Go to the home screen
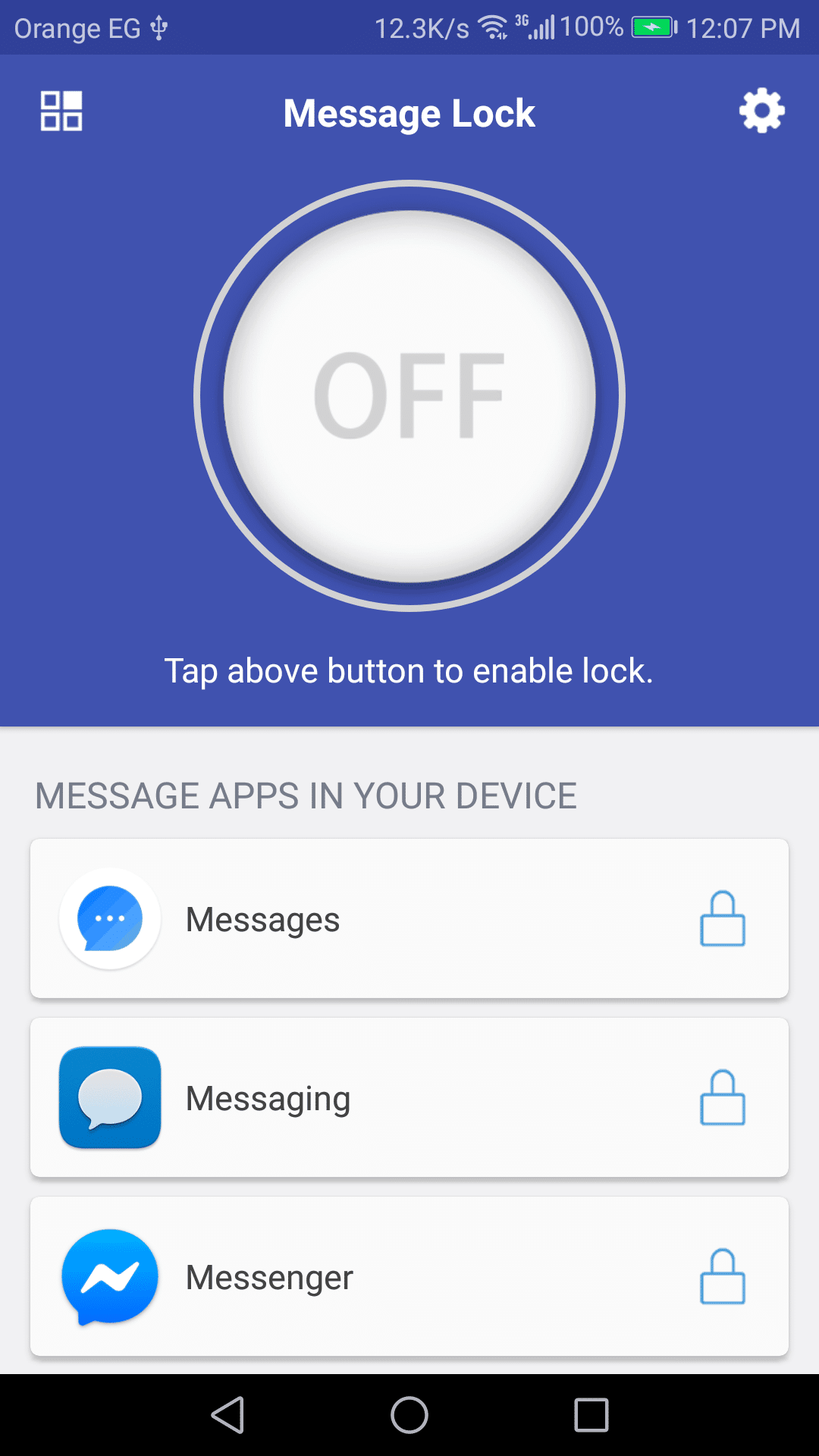819x1456 pixels. 409,1415
